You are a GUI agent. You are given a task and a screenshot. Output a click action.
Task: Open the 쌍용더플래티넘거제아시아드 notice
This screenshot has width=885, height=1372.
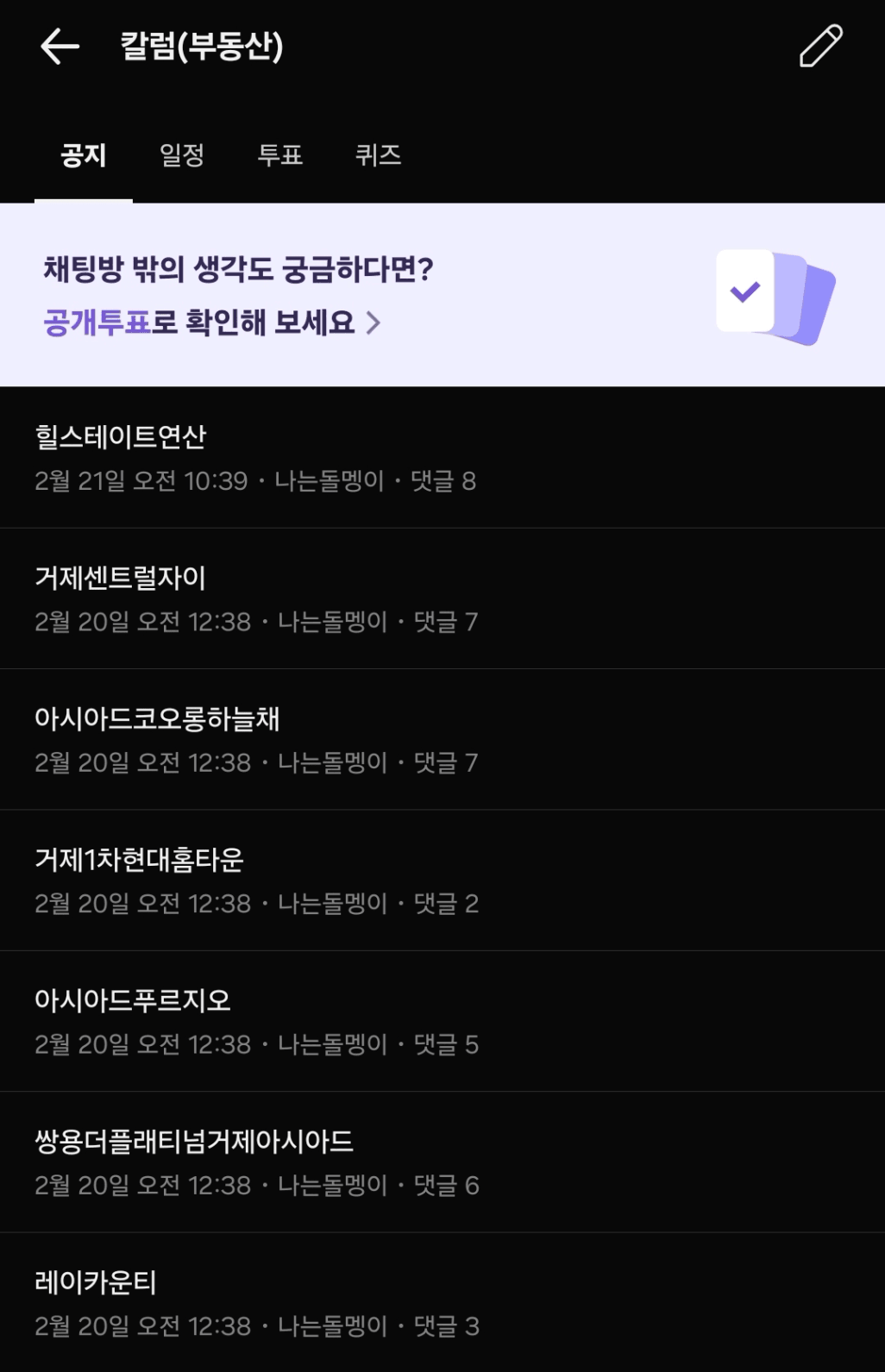point(442,1162)
